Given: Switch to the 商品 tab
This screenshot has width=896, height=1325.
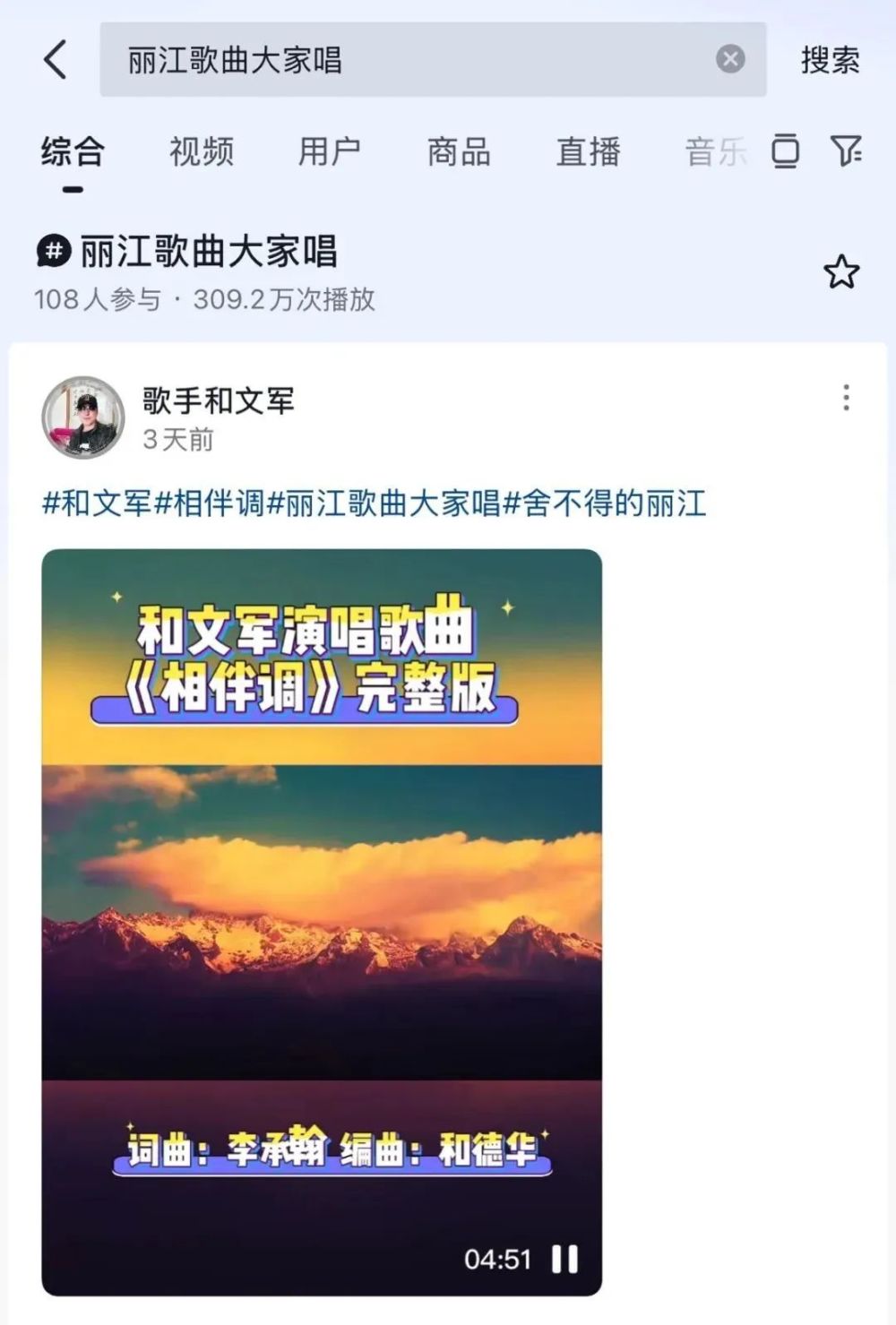Looking at the screenshot, I should click(x=459, y=151).
